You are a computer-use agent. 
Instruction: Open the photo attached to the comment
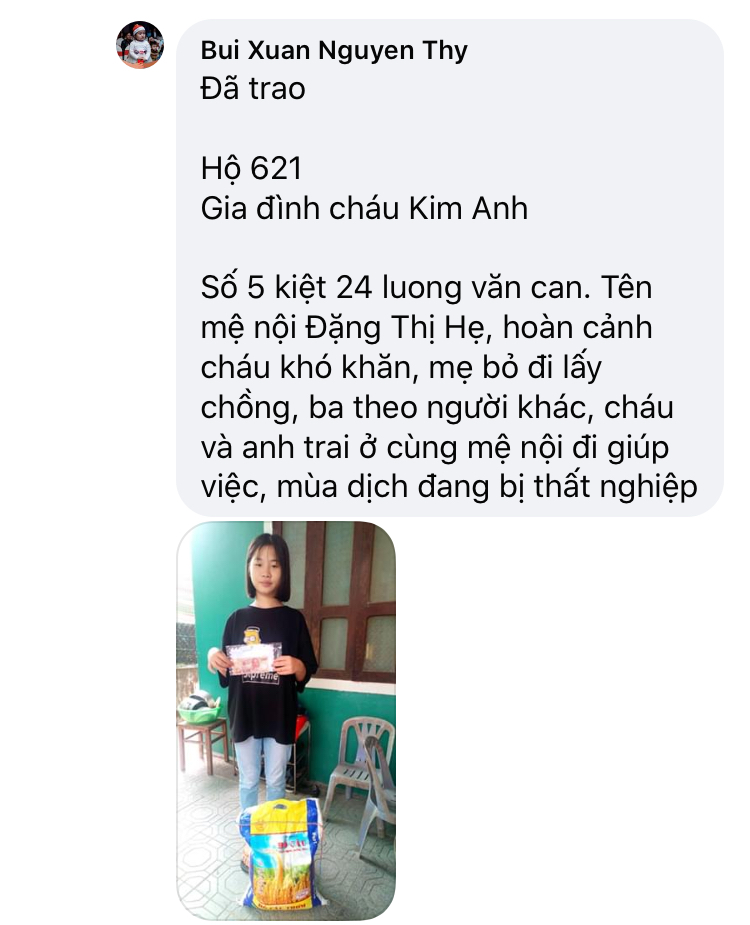(286, 720)
